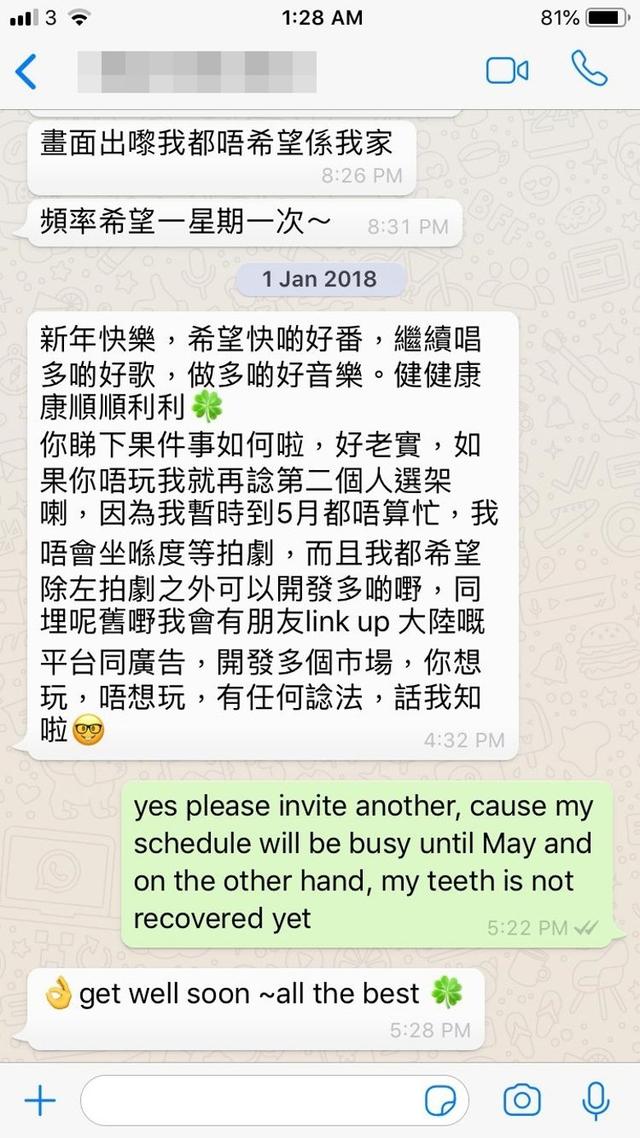Image resolution: width=640 pixels, height=1138 pixels.
Task: Start a voice call
Action: click(x=589, y=69)
